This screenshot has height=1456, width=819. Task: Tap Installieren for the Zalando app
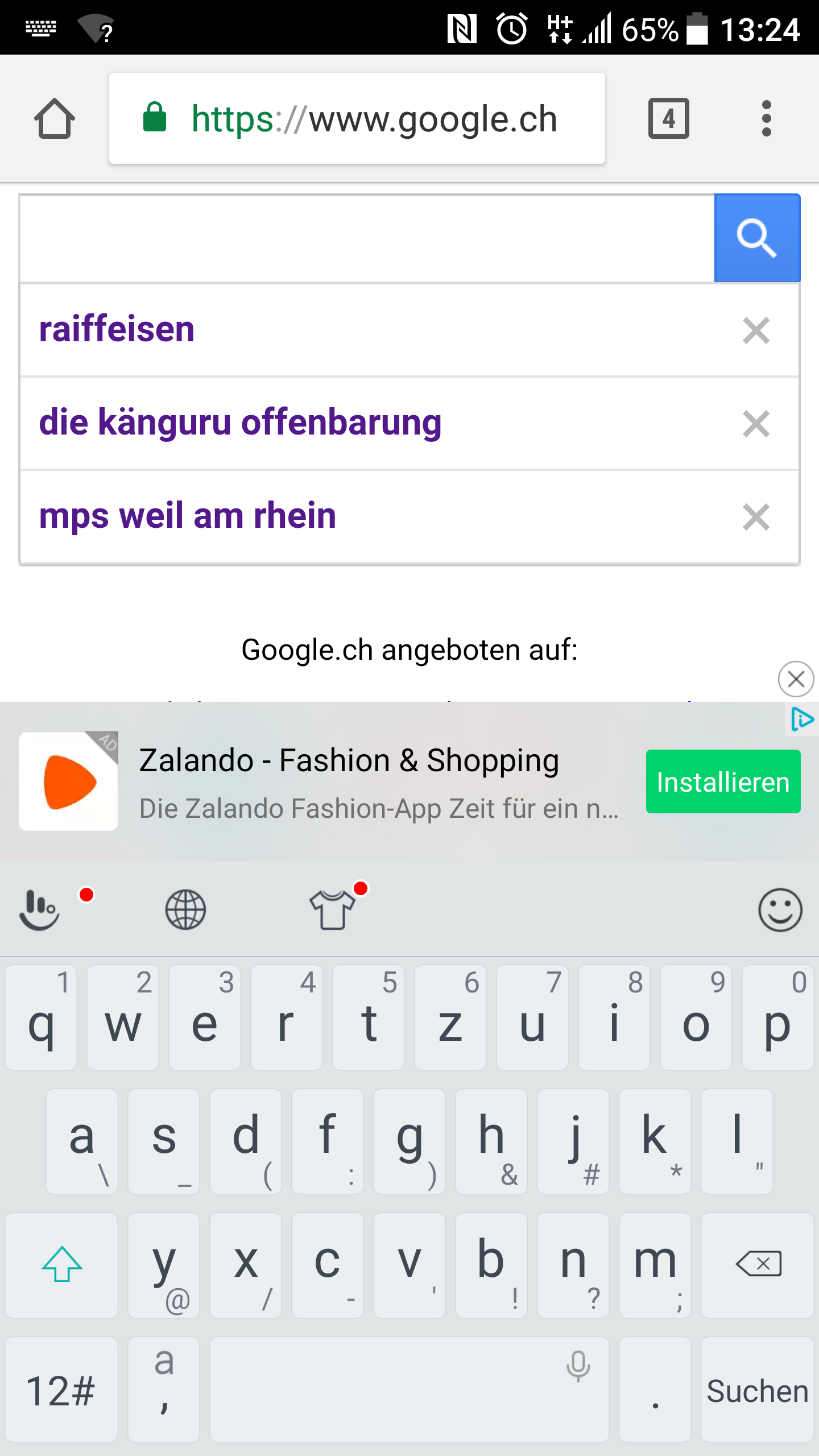723,781
